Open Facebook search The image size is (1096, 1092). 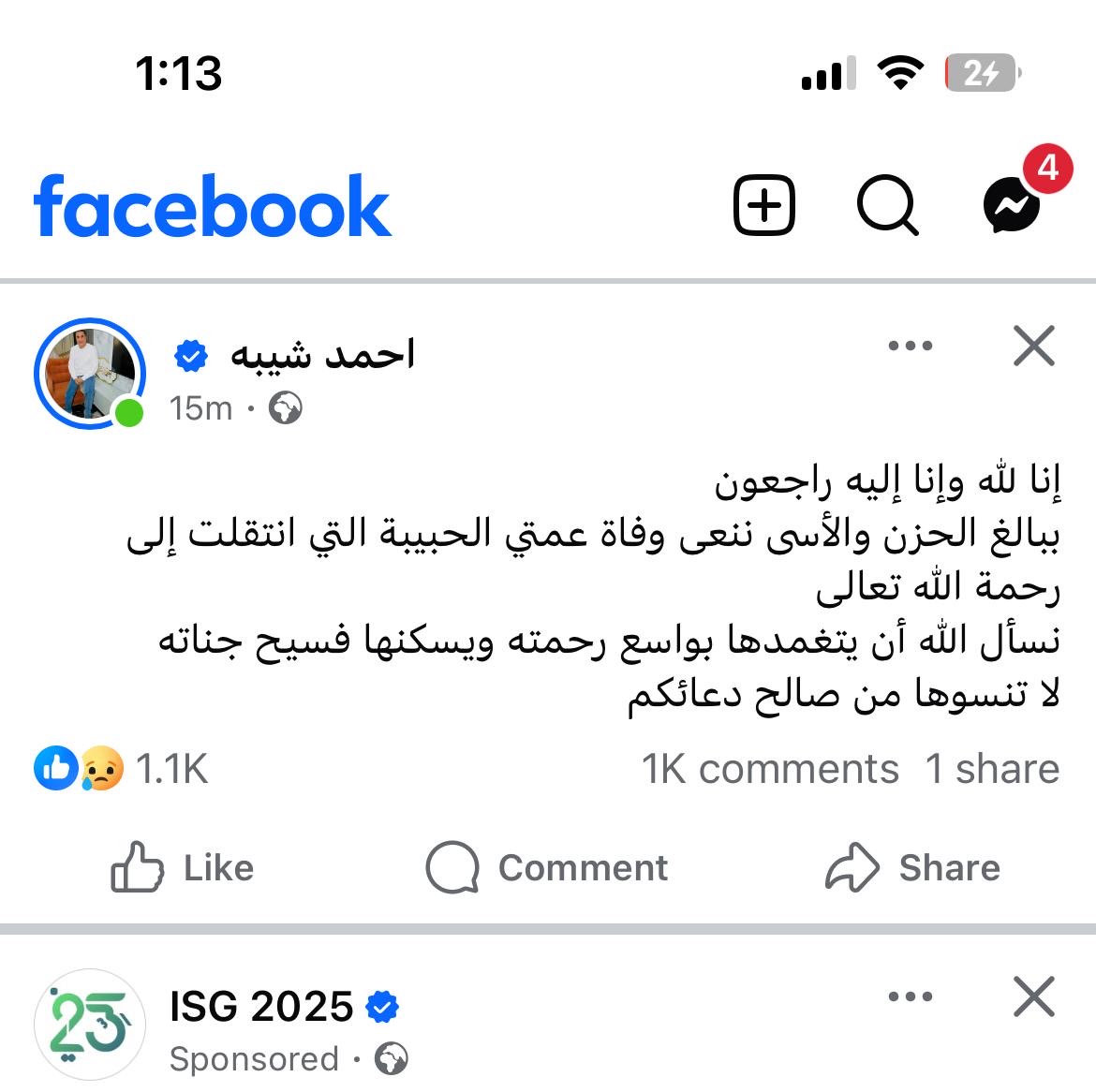pos(887,204)
